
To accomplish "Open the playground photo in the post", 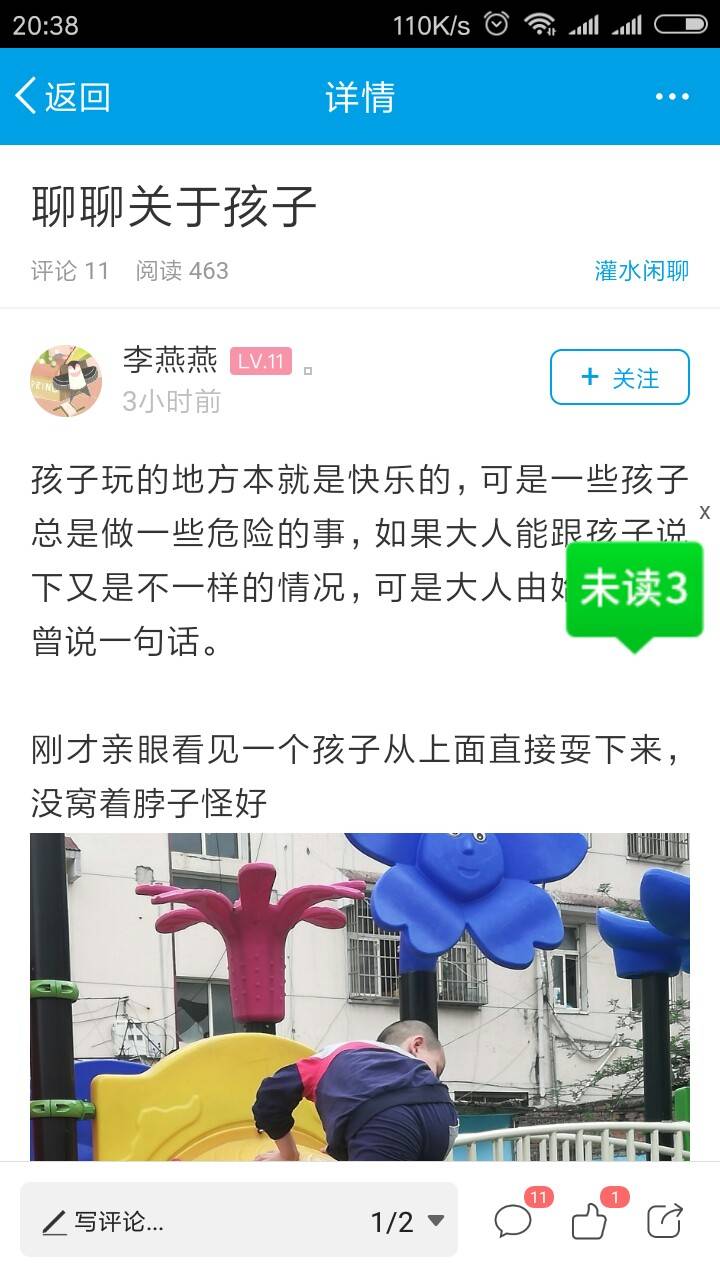I will [360, 995].
